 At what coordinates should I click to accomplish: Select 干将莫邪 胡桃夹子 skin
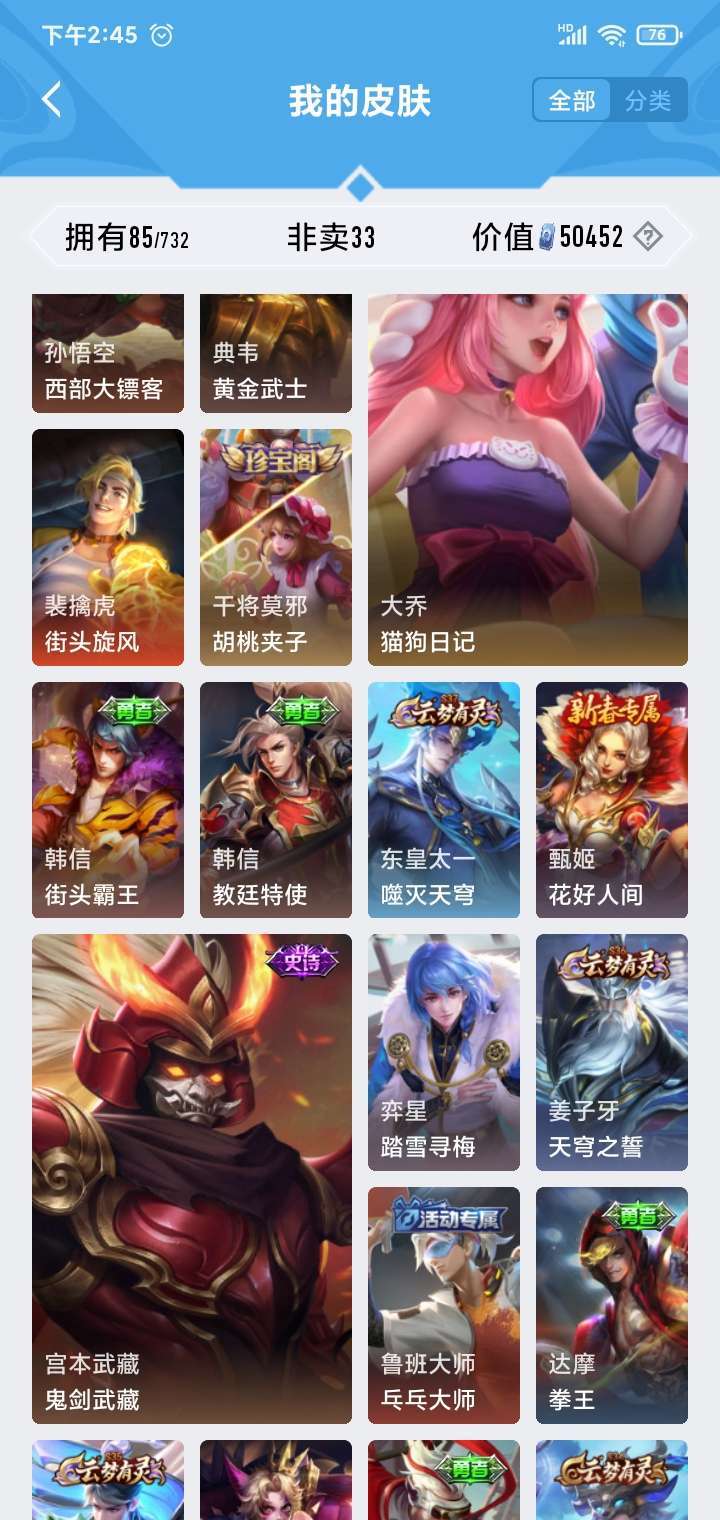click(x=276, y=547)
